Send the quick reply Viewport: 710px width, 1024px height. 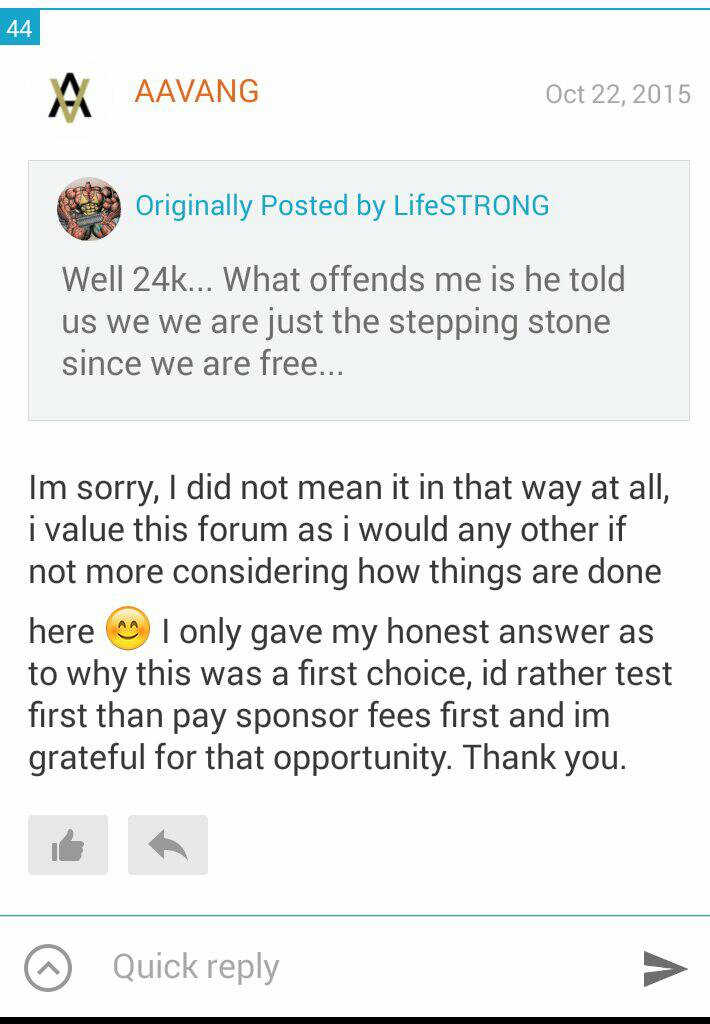664,968
